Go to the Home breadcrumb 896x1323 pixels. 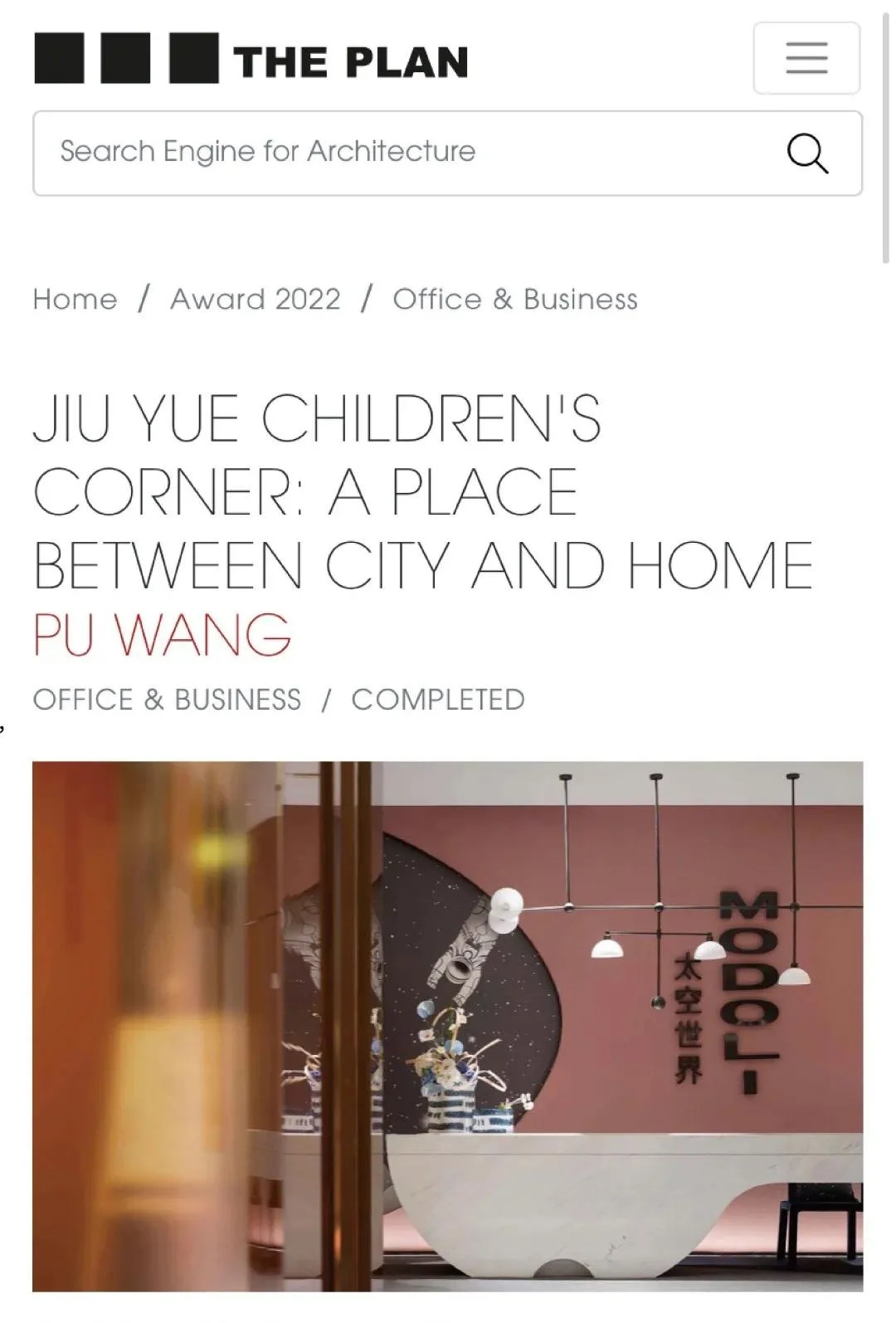75,299
